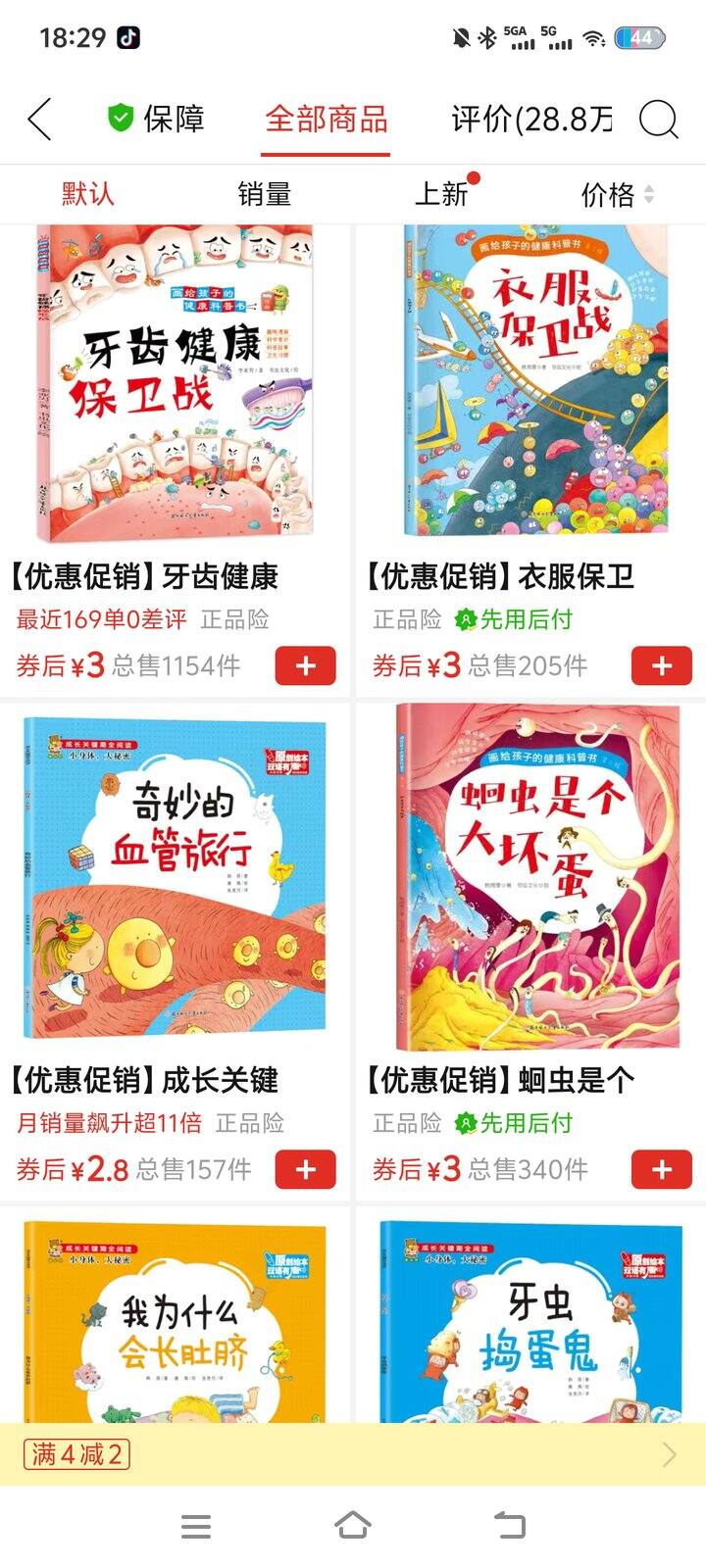This screenshot has height=1568, width=706.
Task: Select the 全部商品 tab
Action: point(326,120)
